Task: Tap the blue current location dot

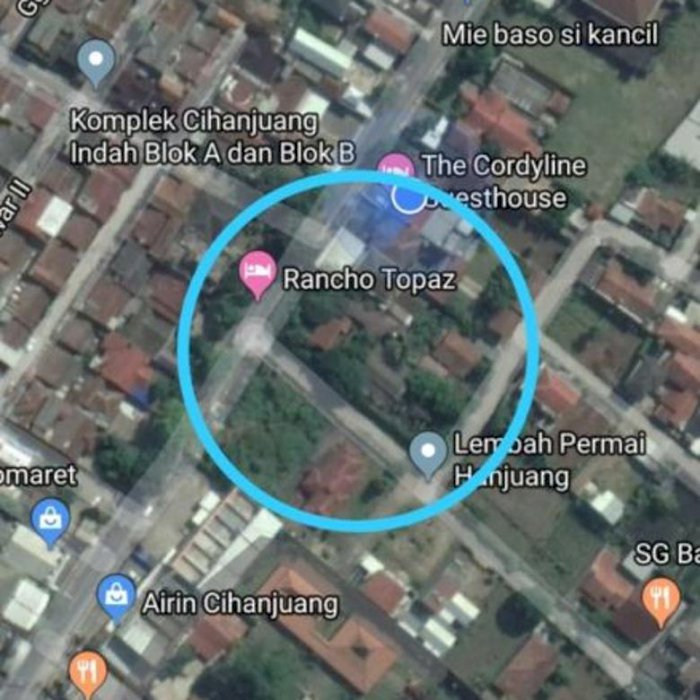Action: 408,197
